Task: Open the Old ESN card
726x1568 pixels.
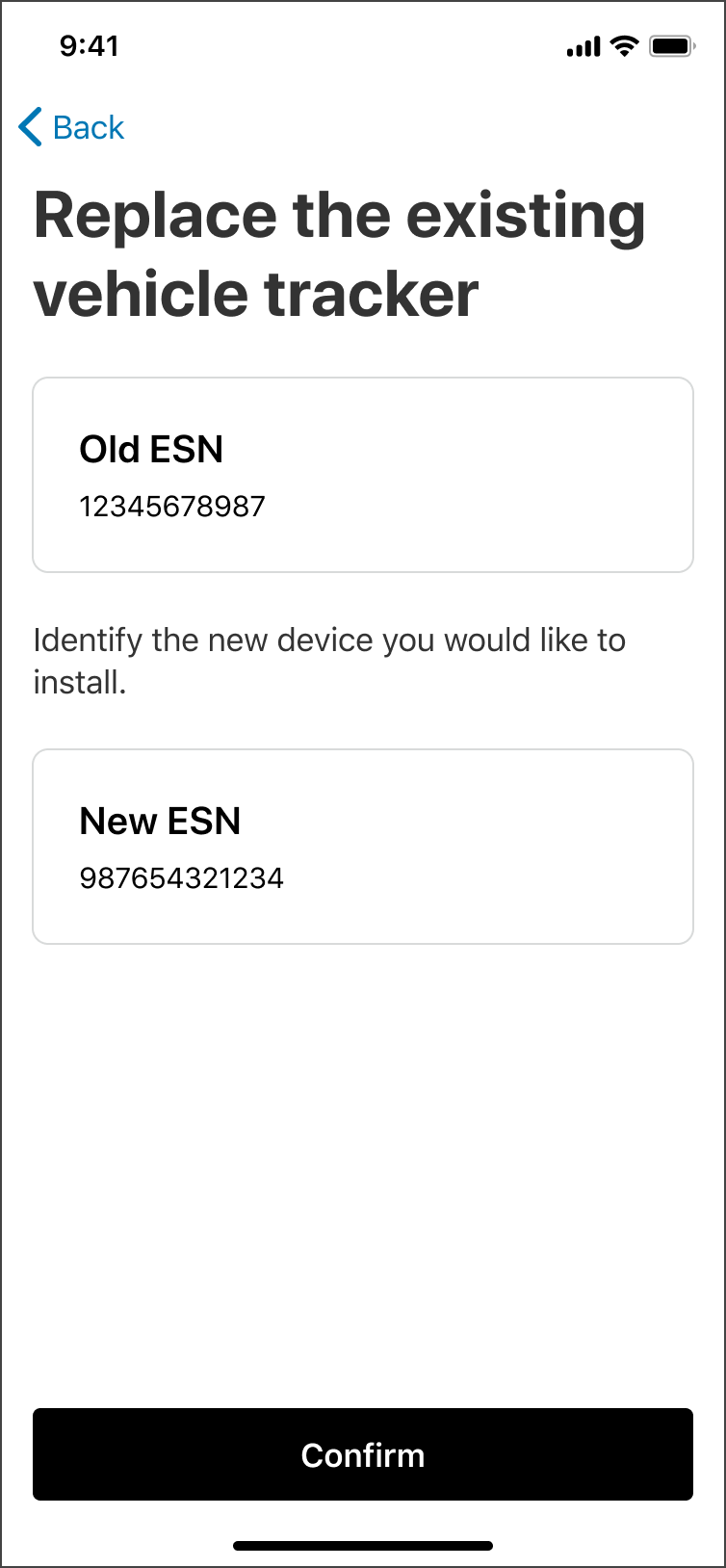Action: 362,474
